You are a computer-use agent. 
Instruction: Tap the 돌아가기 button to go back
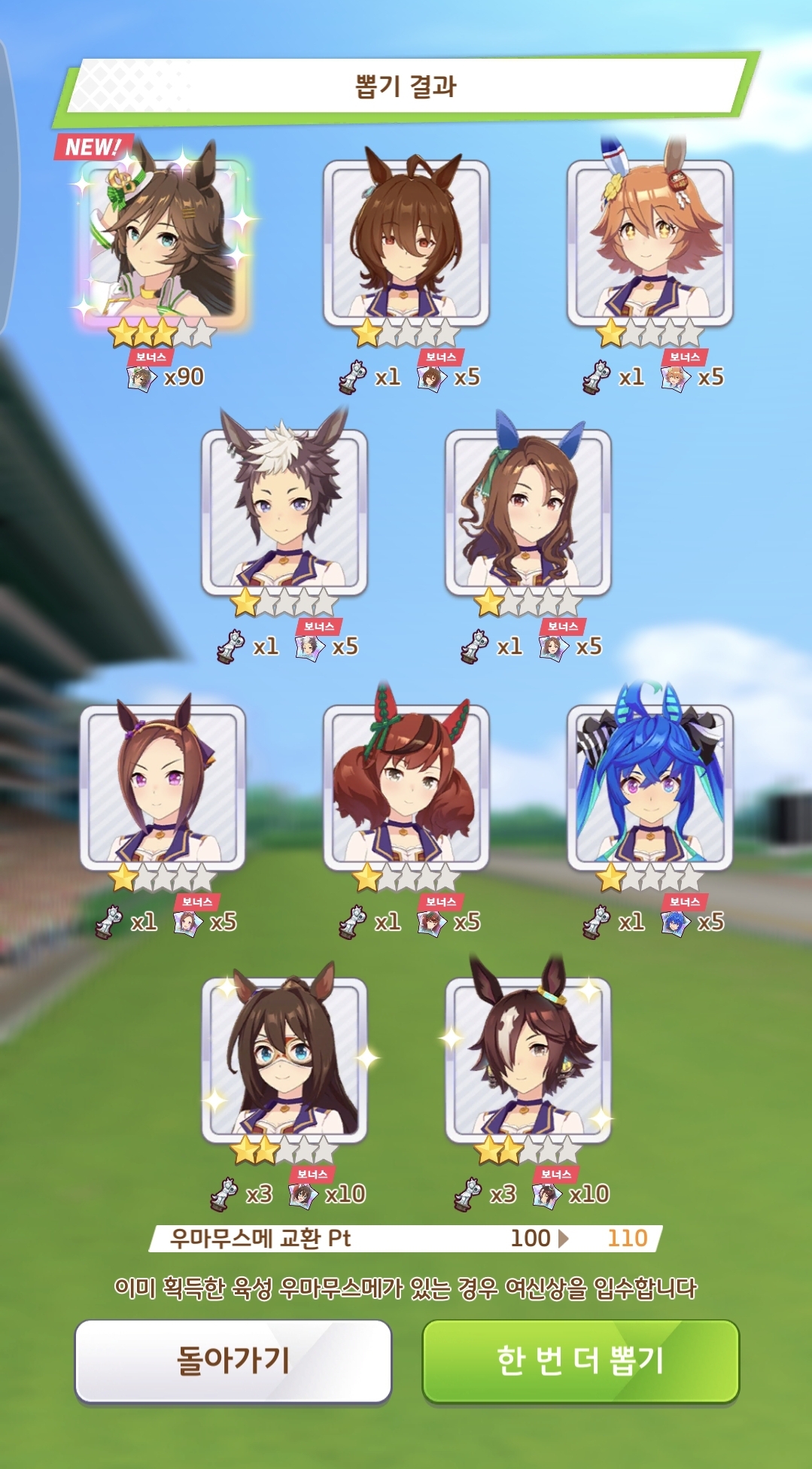click(x=233, y=1360)
